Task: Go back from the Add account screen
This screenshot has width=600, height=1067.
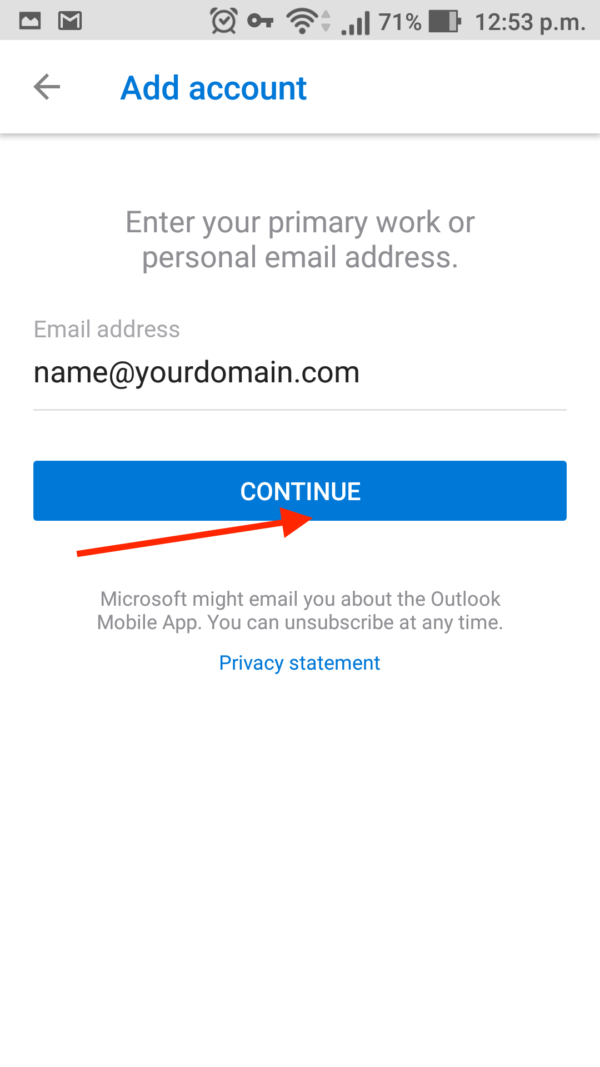Action: [47, 88]
